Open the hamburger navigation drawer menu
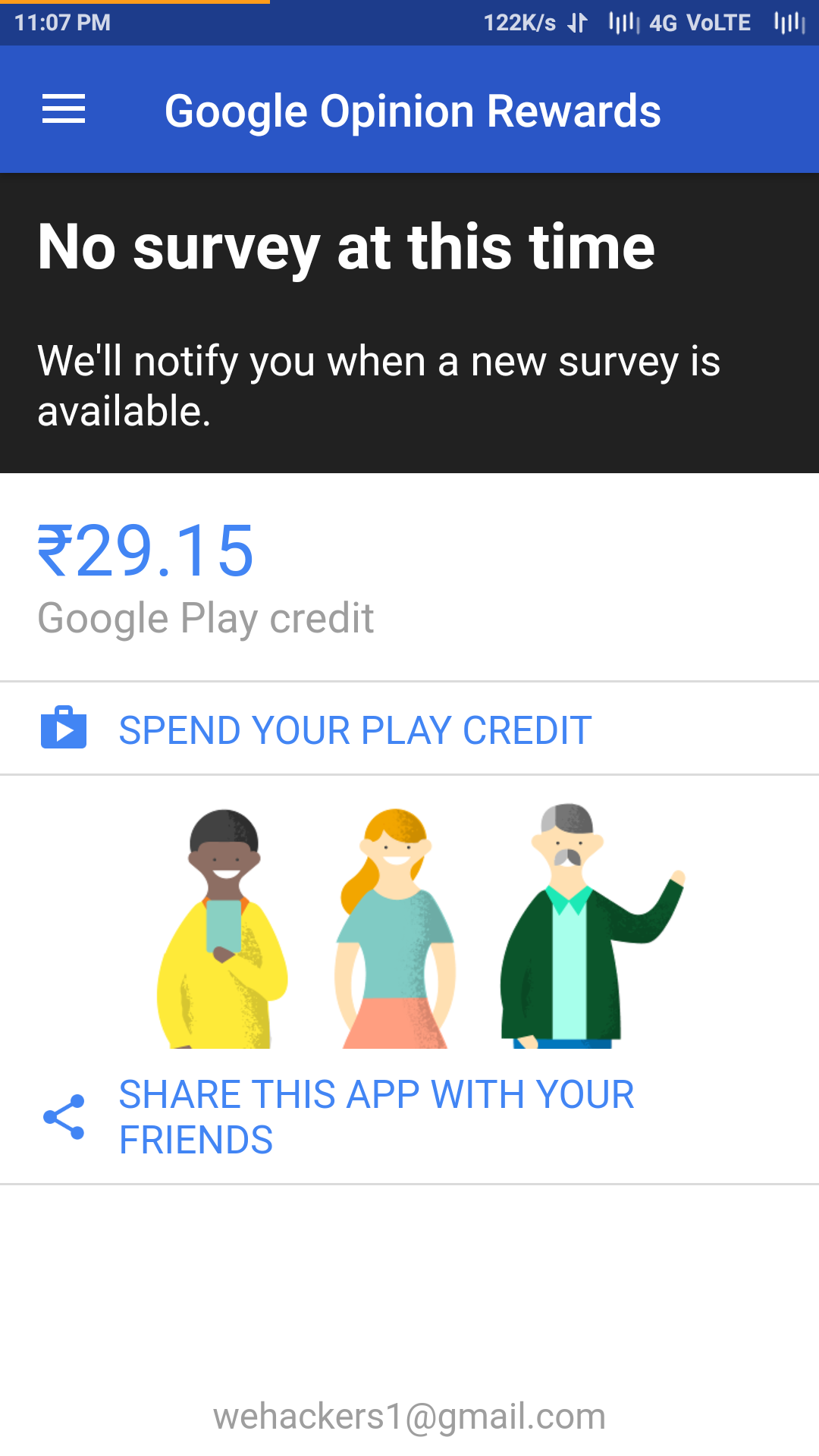 (64, 110)
